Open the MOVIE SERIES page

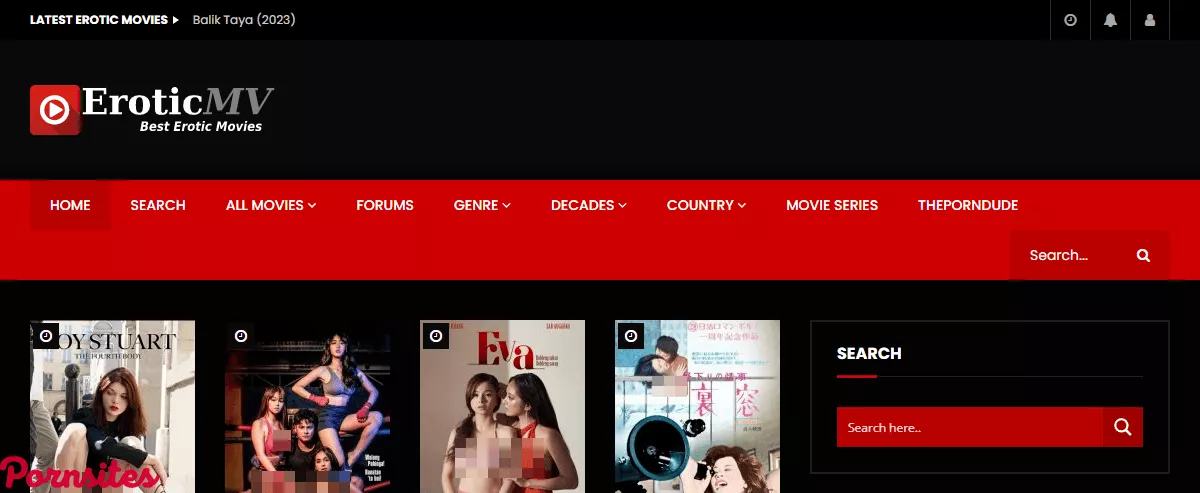pyautogui.click(x=832, y=205)
